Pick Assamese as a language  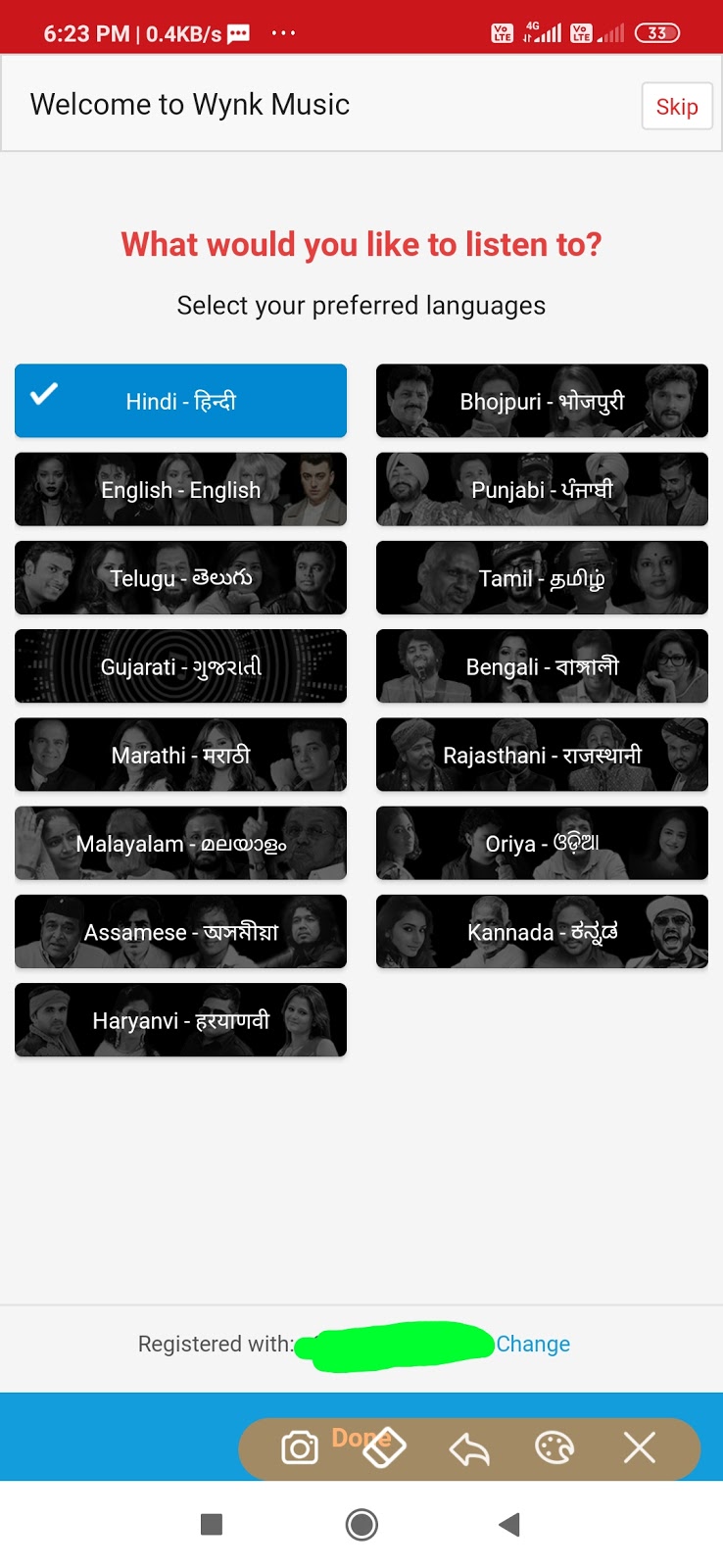(x=180, y=931)
